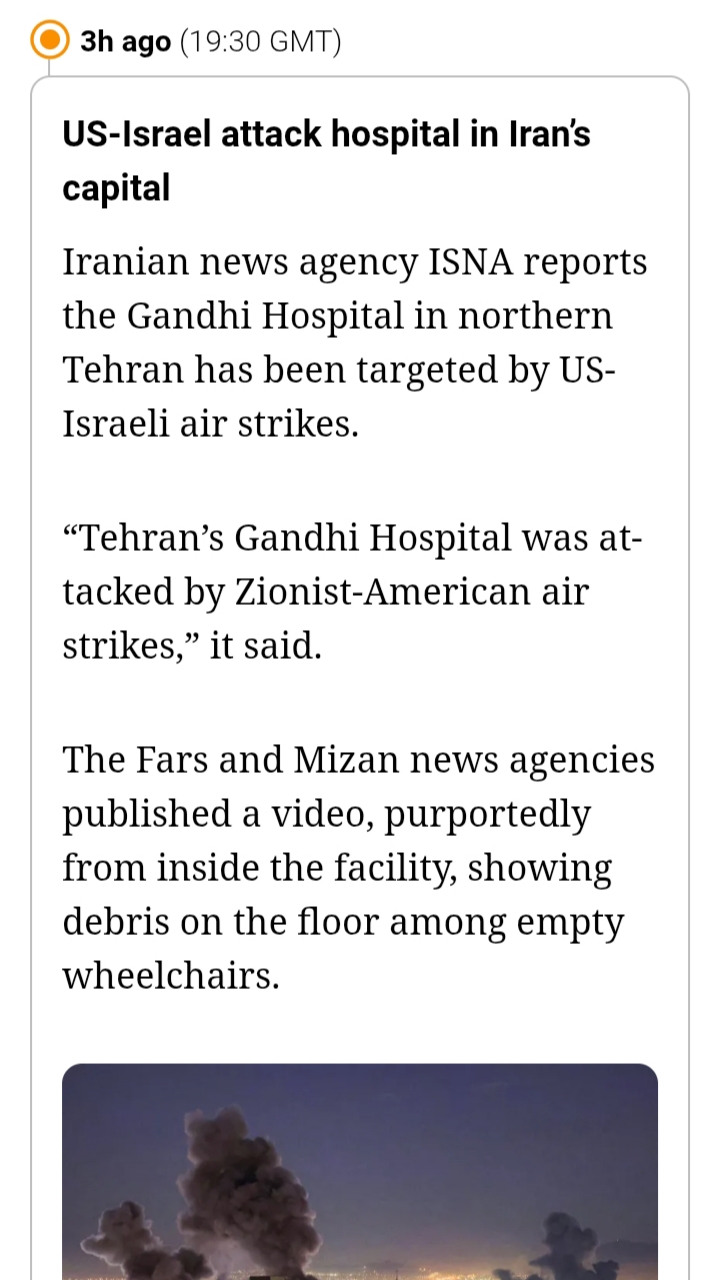Open the smoke photo below the article

coord(360,1172)
